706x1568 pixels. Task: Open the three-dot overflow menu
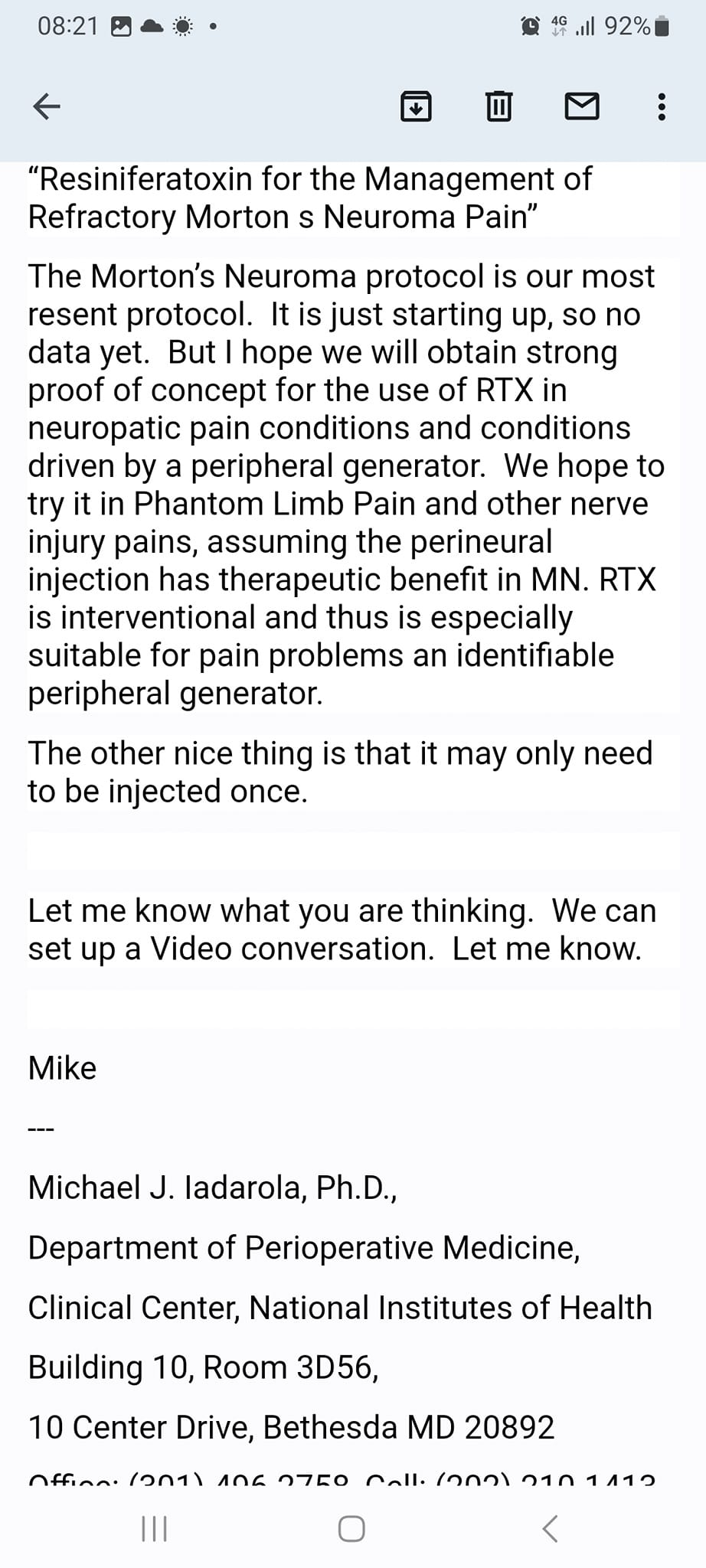coord(662,106)
